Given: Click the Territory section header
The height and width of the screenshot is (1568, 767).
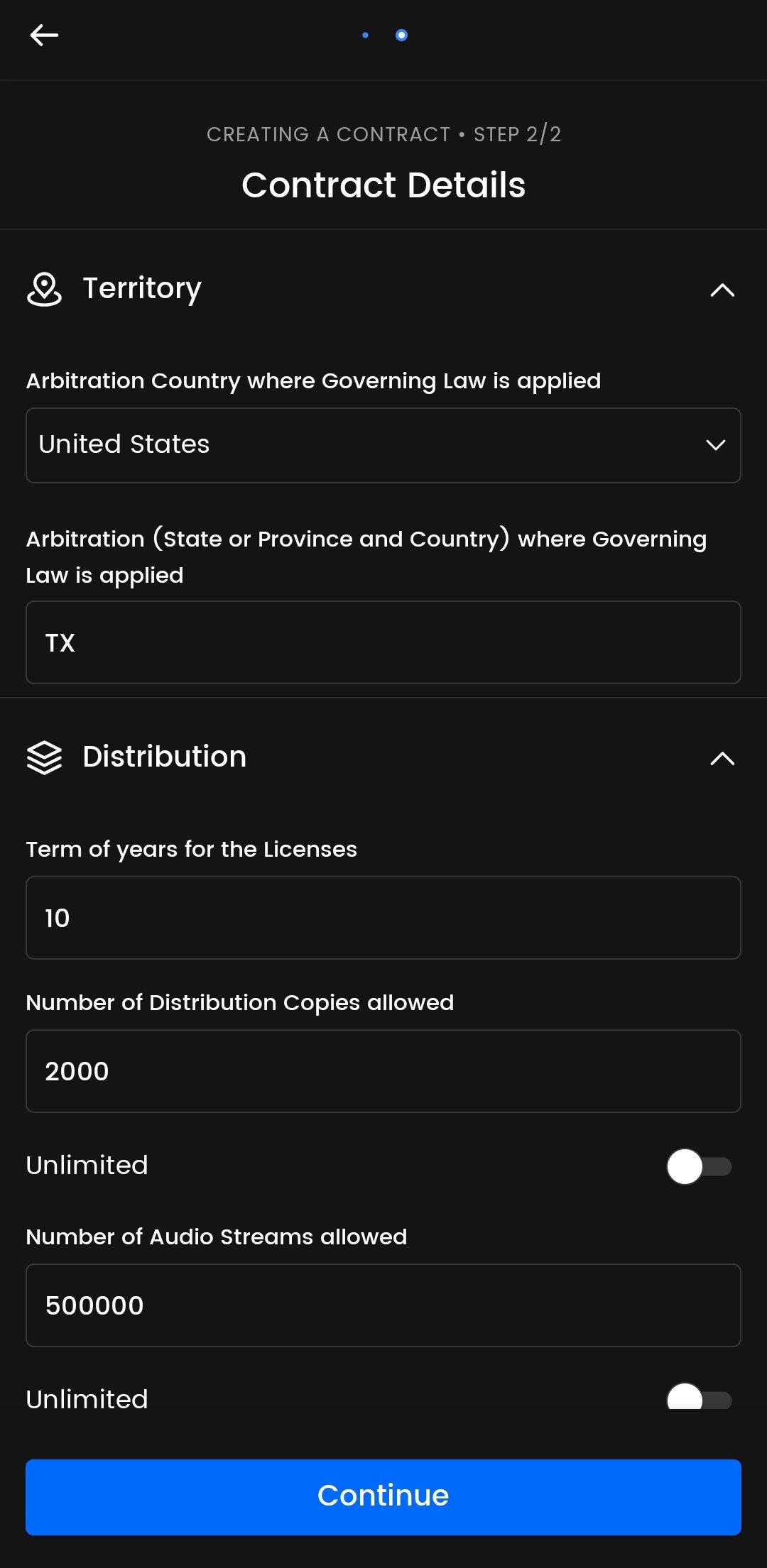Looking at the screenshot, I should [x=142, y=288].
